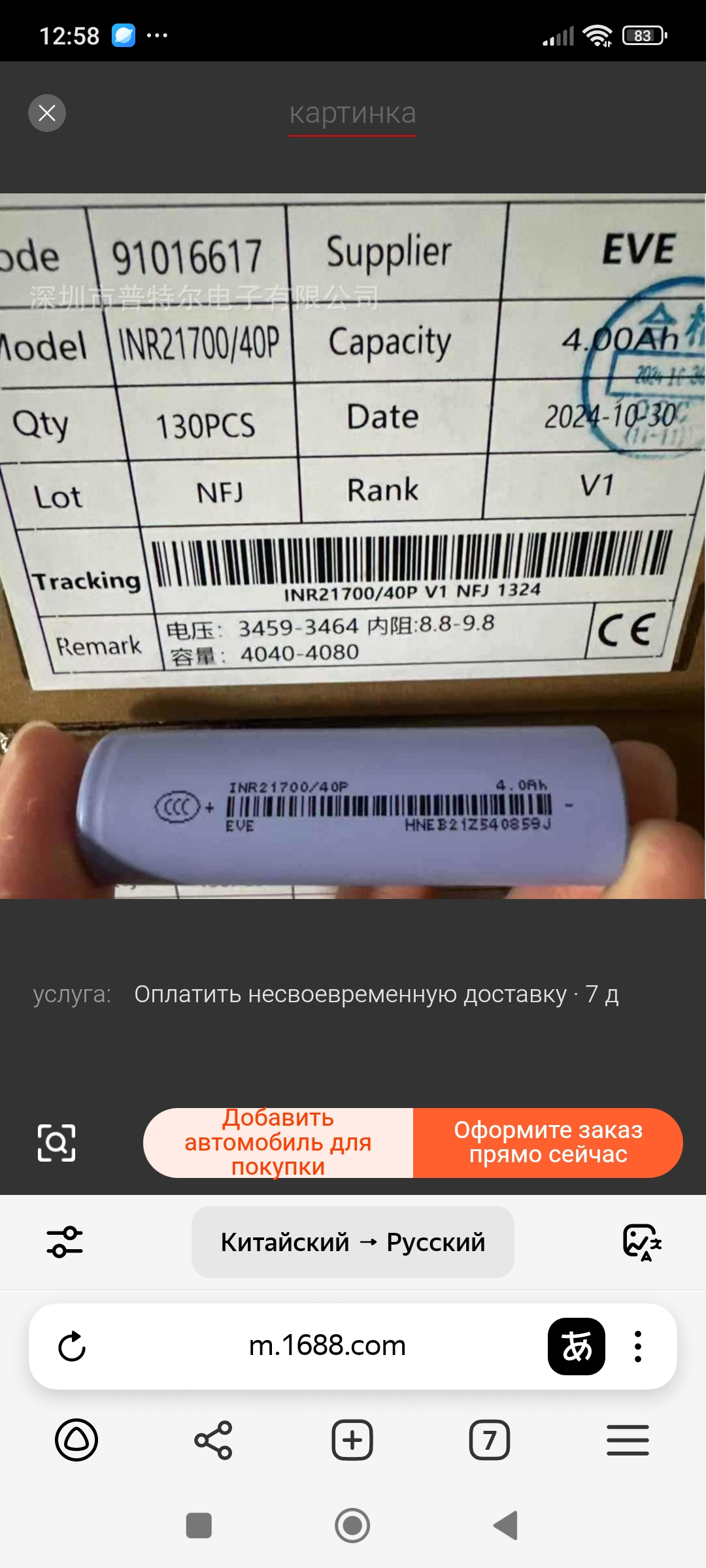Open the browser hamburger menu
This screenshot has height=1568, width=706.
(628, 1440)
